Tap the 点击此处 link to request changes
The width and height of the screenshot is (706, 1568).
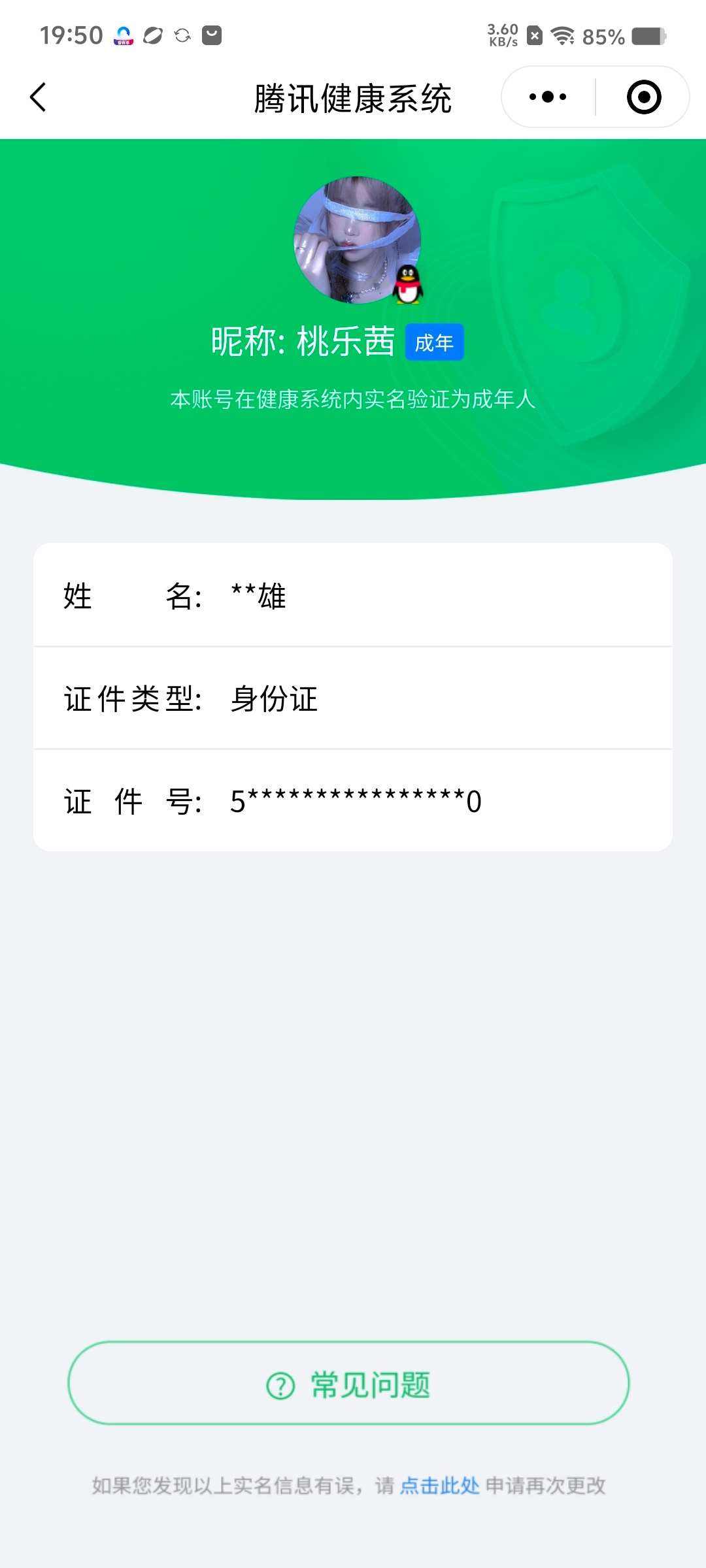point(439,1486)
